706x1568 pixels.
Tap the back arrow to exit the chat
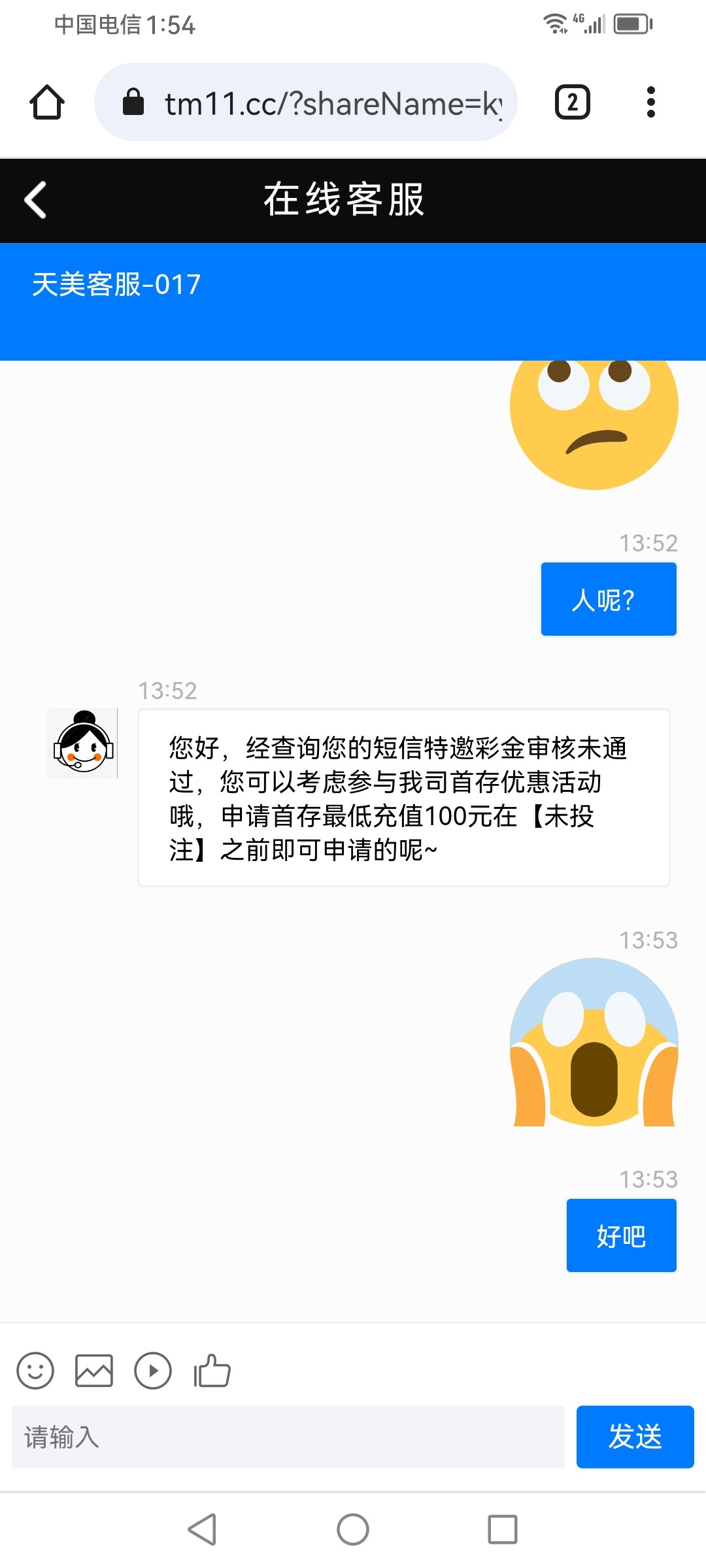click(35, 200)
